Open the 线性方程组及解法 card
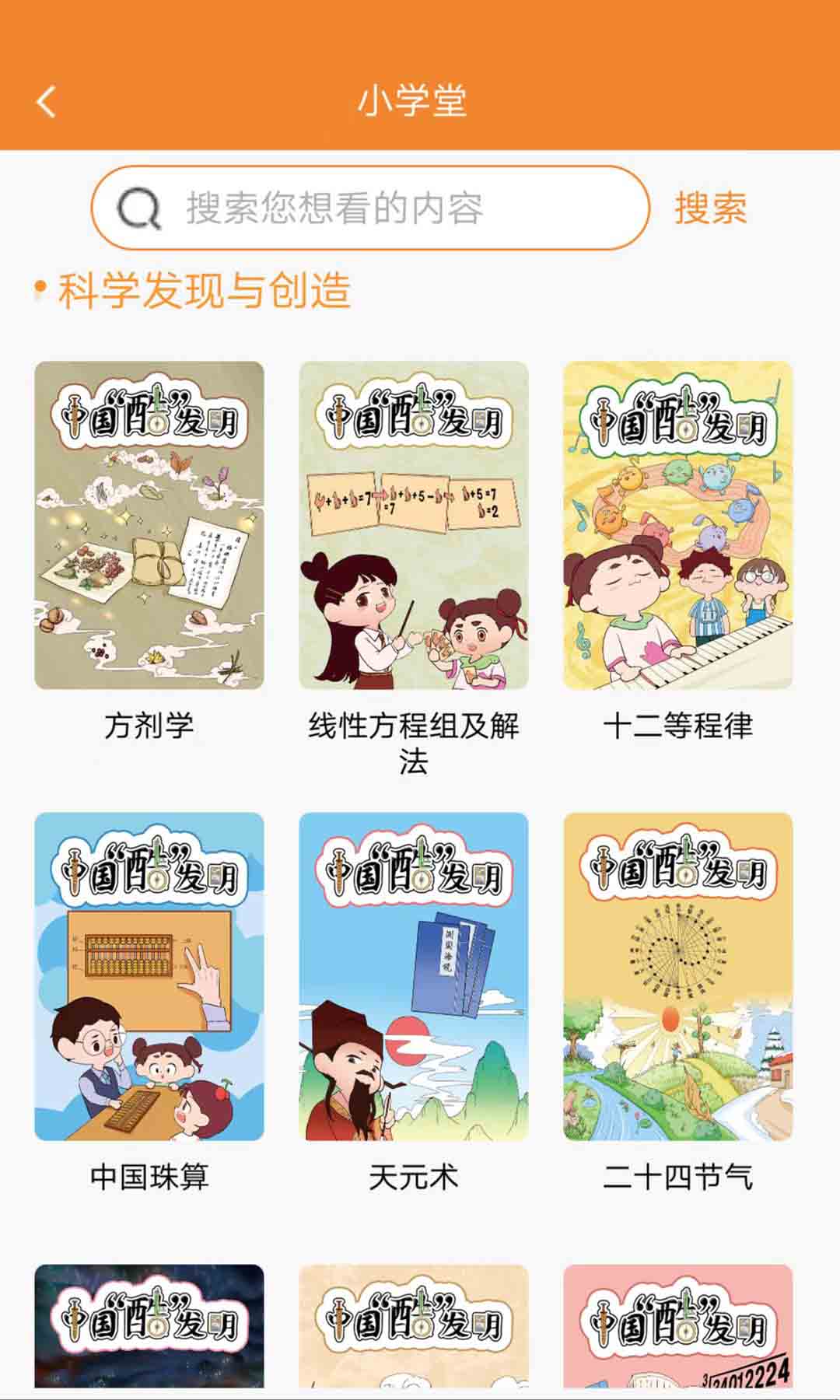 (x=414, y=526)
